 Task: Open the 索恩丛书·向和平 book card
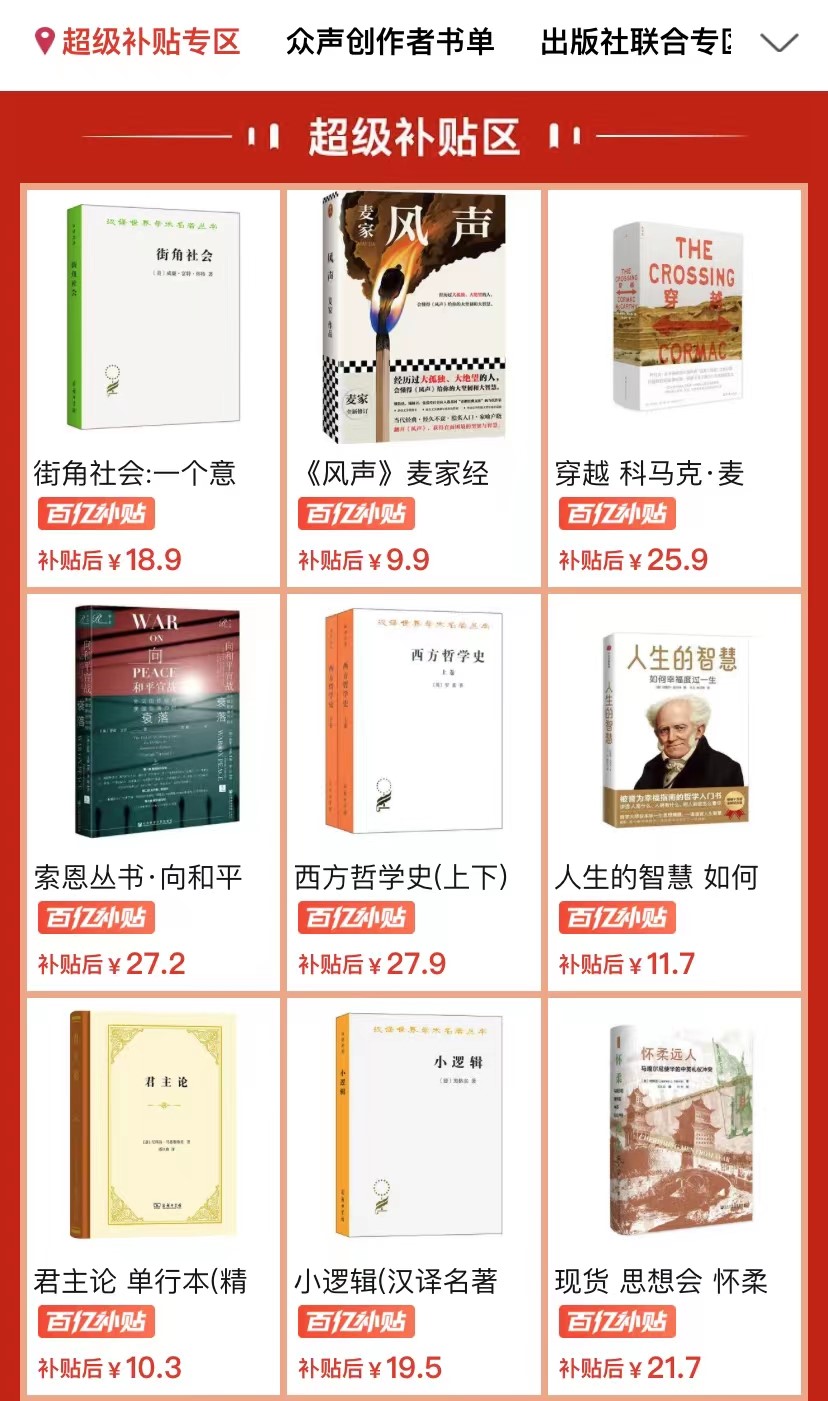[153, 791]
